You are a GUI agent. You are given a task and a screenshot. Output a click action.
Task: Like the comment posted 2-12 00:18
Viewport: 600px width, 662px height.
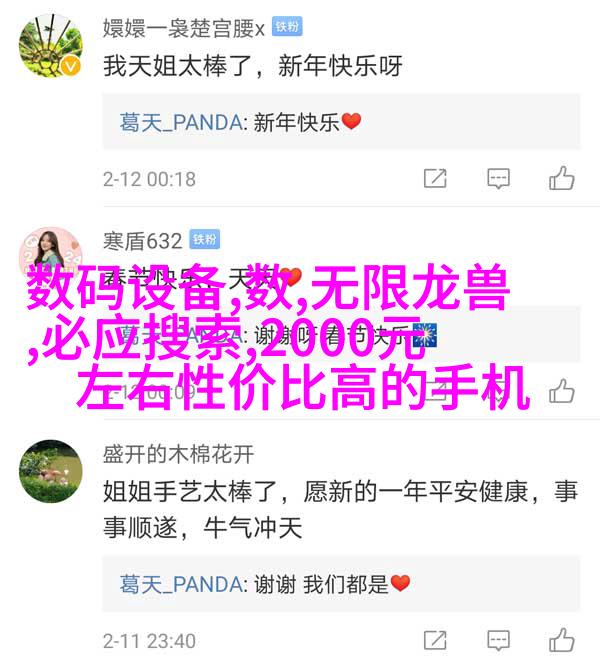(x=562, y=179)
